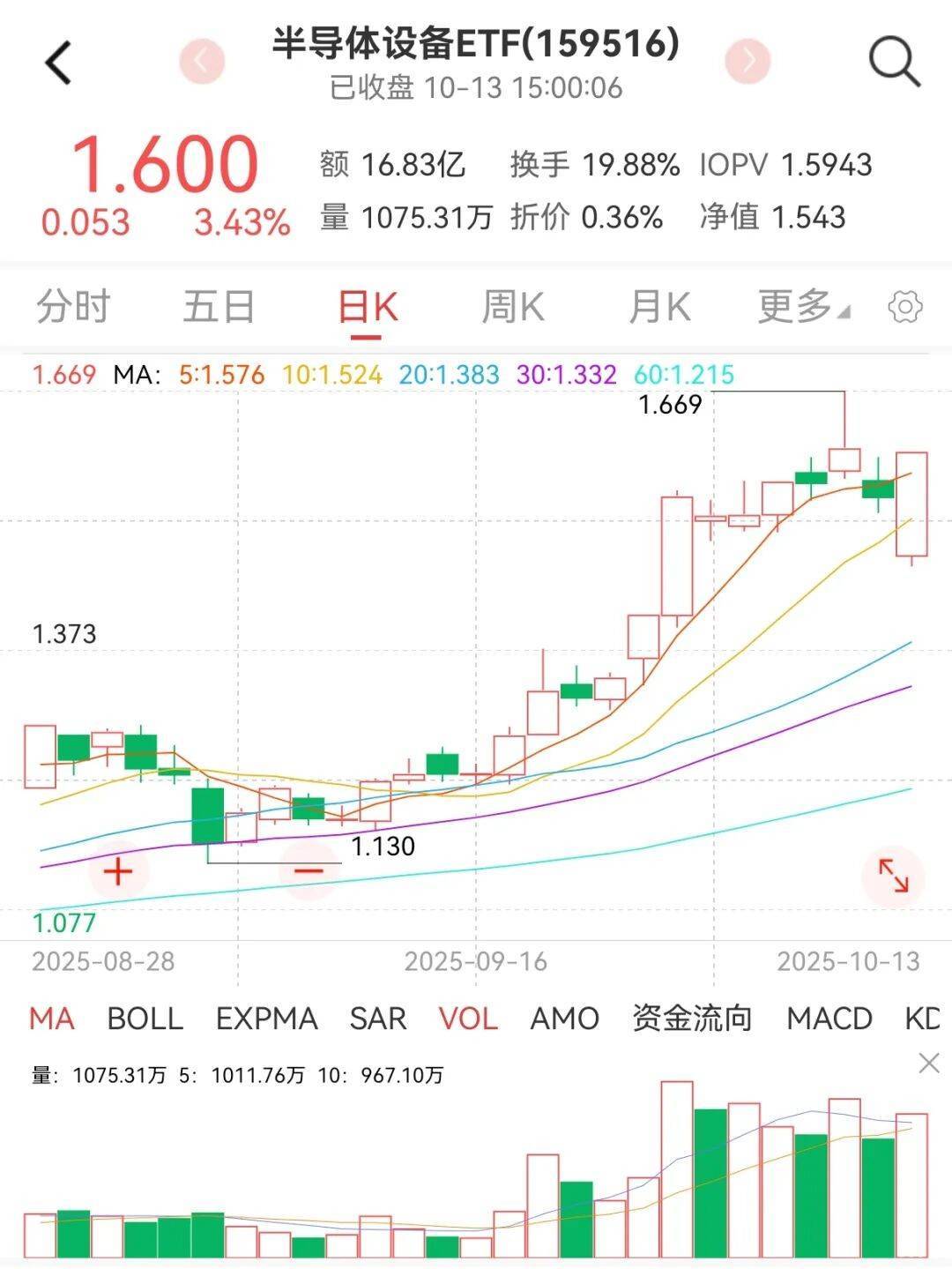
Task: Choose the EXPMA indicator
Action: [266, 1019]
